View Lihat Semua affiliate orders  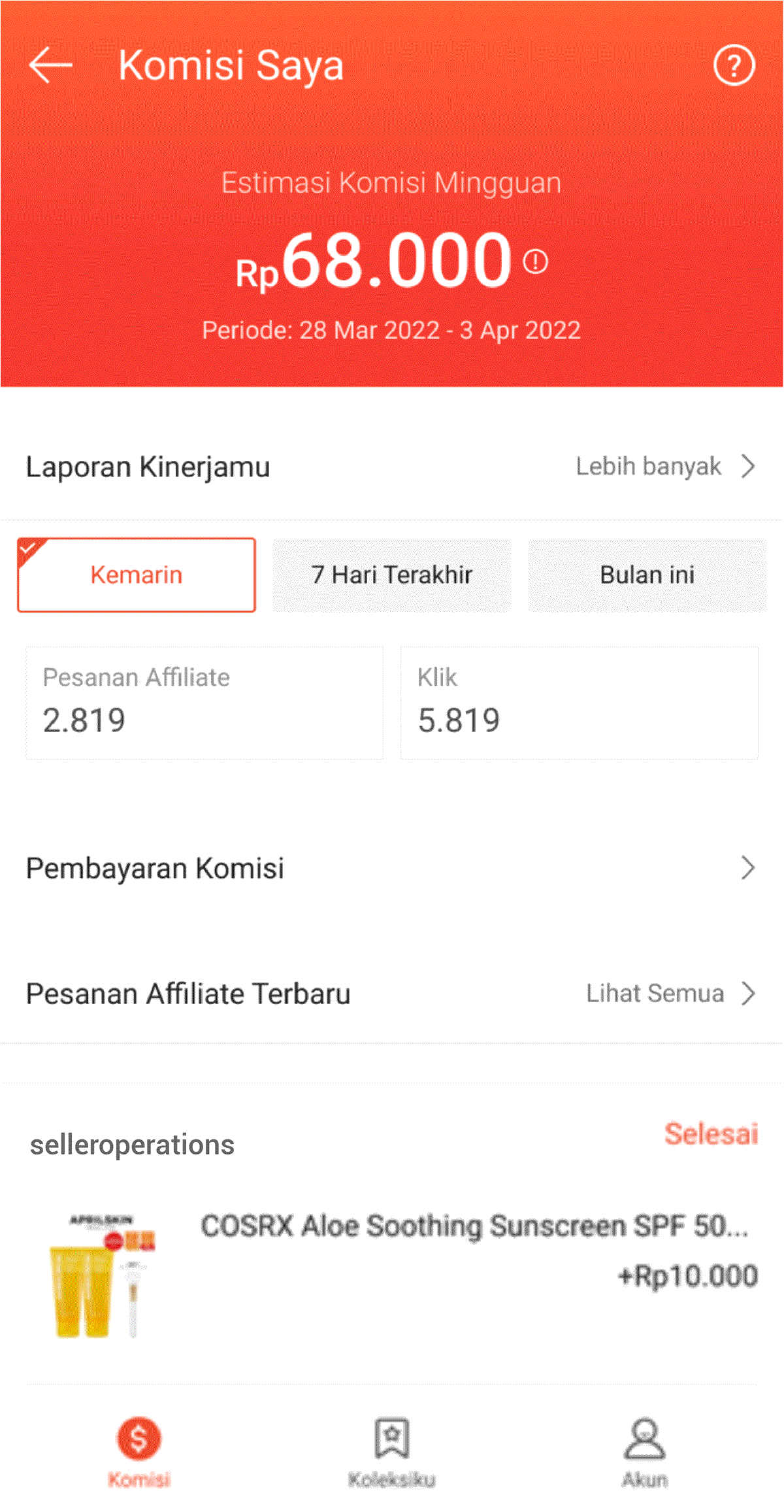[670, 994]
